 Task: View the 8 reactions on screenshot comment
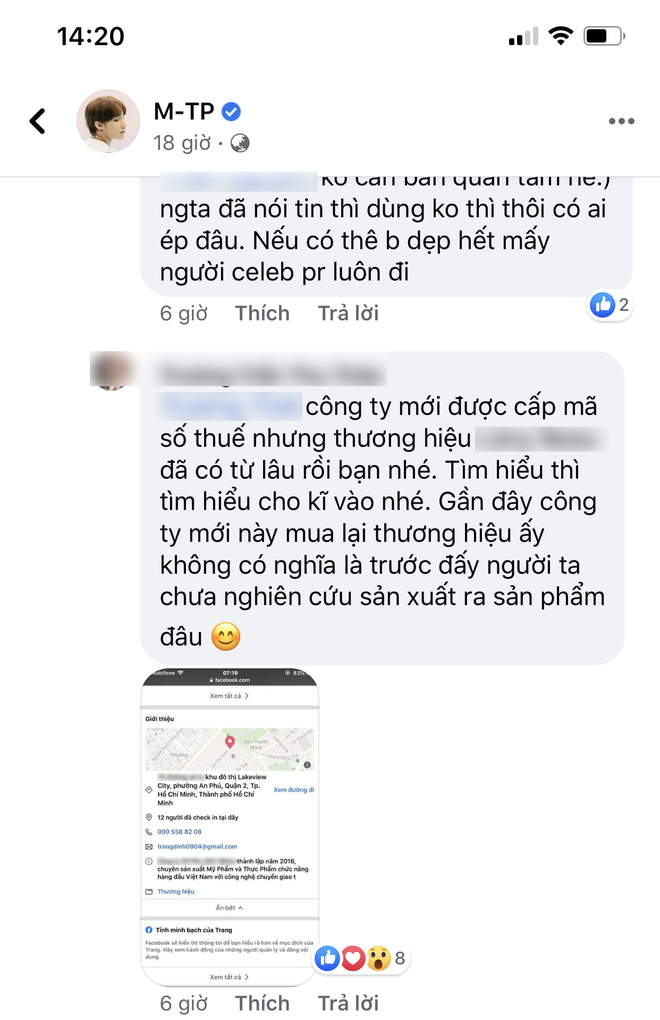click(x=361, y=958)
